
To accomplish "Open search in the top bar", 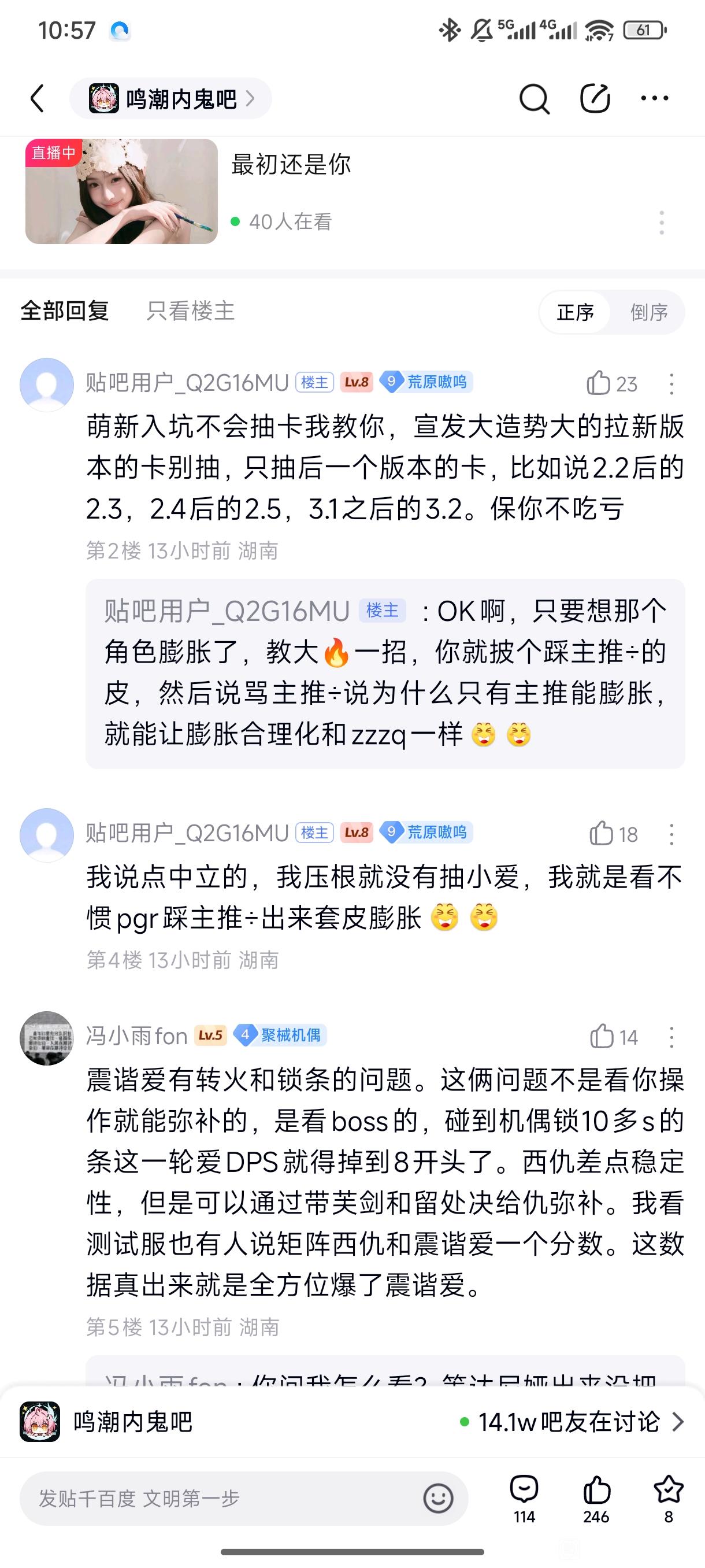I will click(x=534, y=98).
